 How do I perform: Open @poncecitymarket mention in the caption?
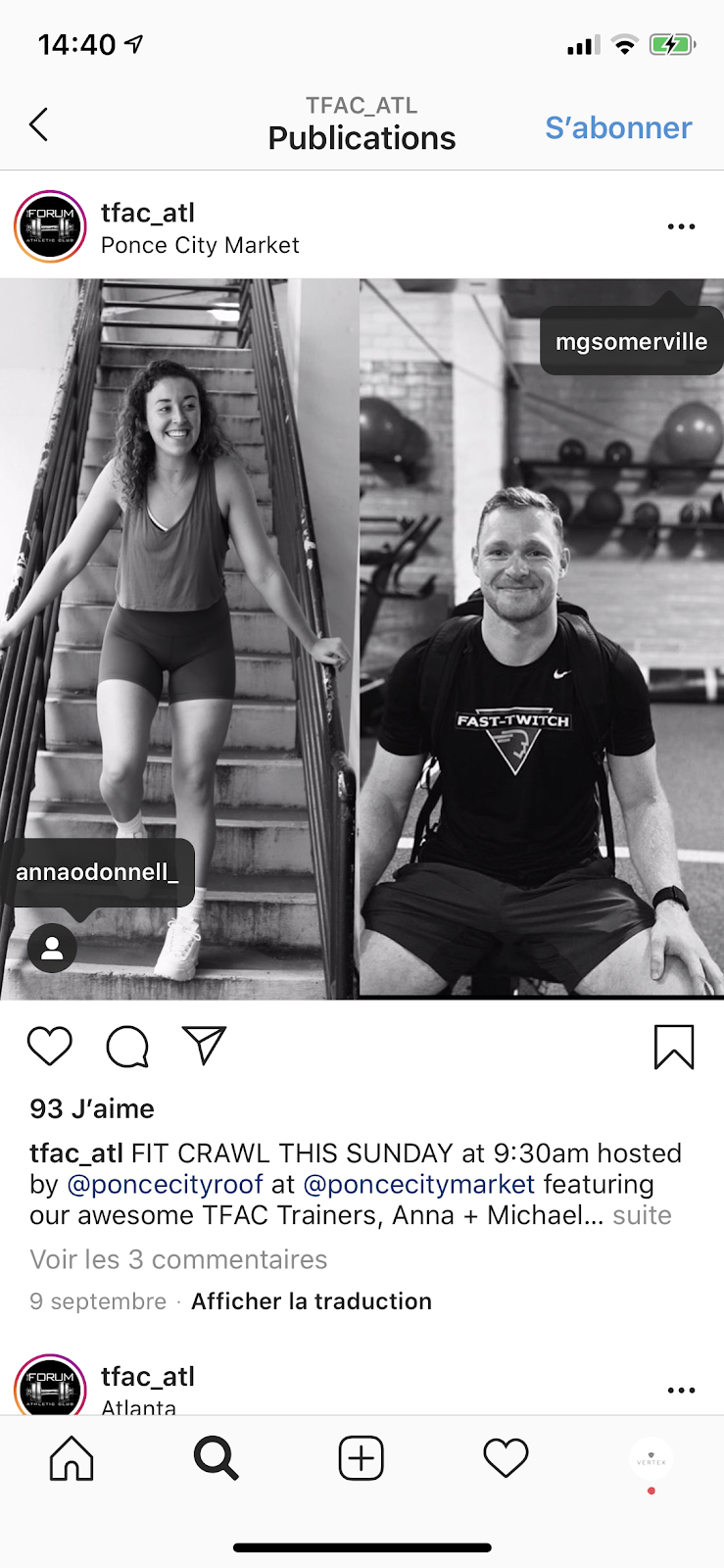[419, 1184]
